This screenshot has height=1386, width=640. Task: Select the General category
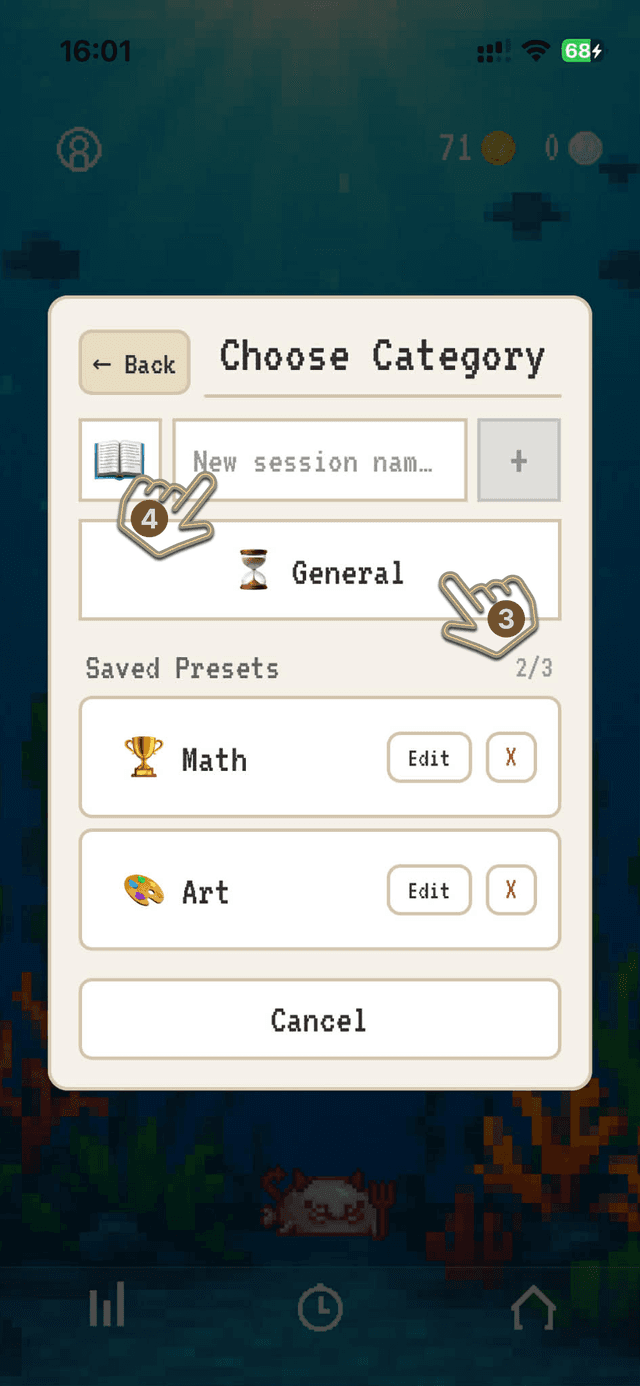[320, 571]
